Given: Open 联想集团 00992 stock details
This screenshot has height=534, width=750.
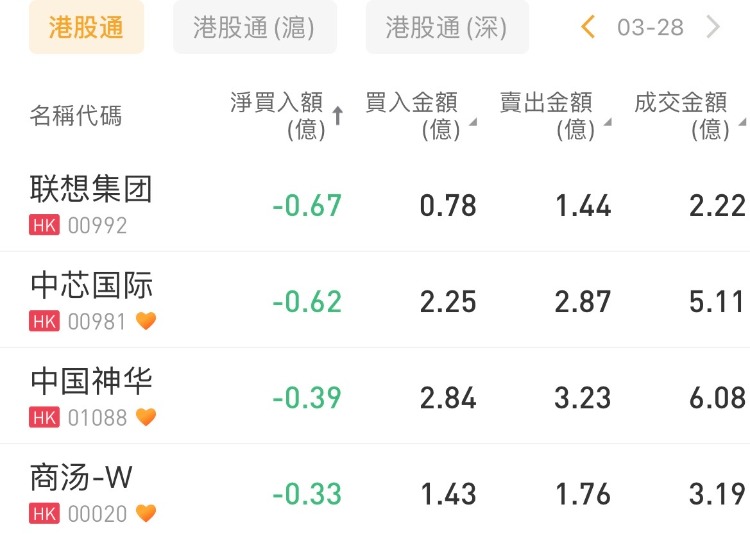Looking at the screenshot, I should (91, 203).
